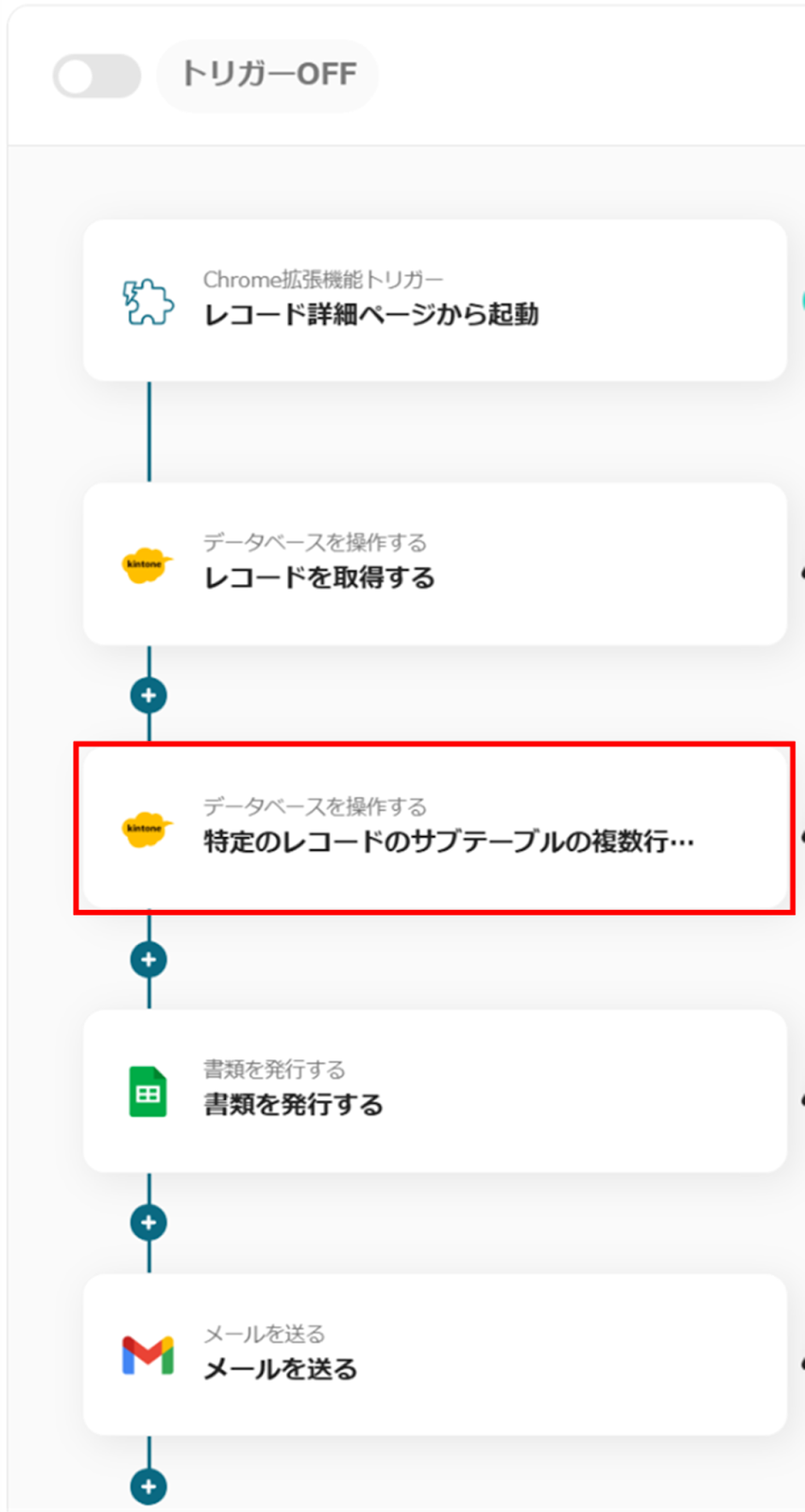Add a step after メールを送る
805x1512 pixels.
tap(148, 1486)
